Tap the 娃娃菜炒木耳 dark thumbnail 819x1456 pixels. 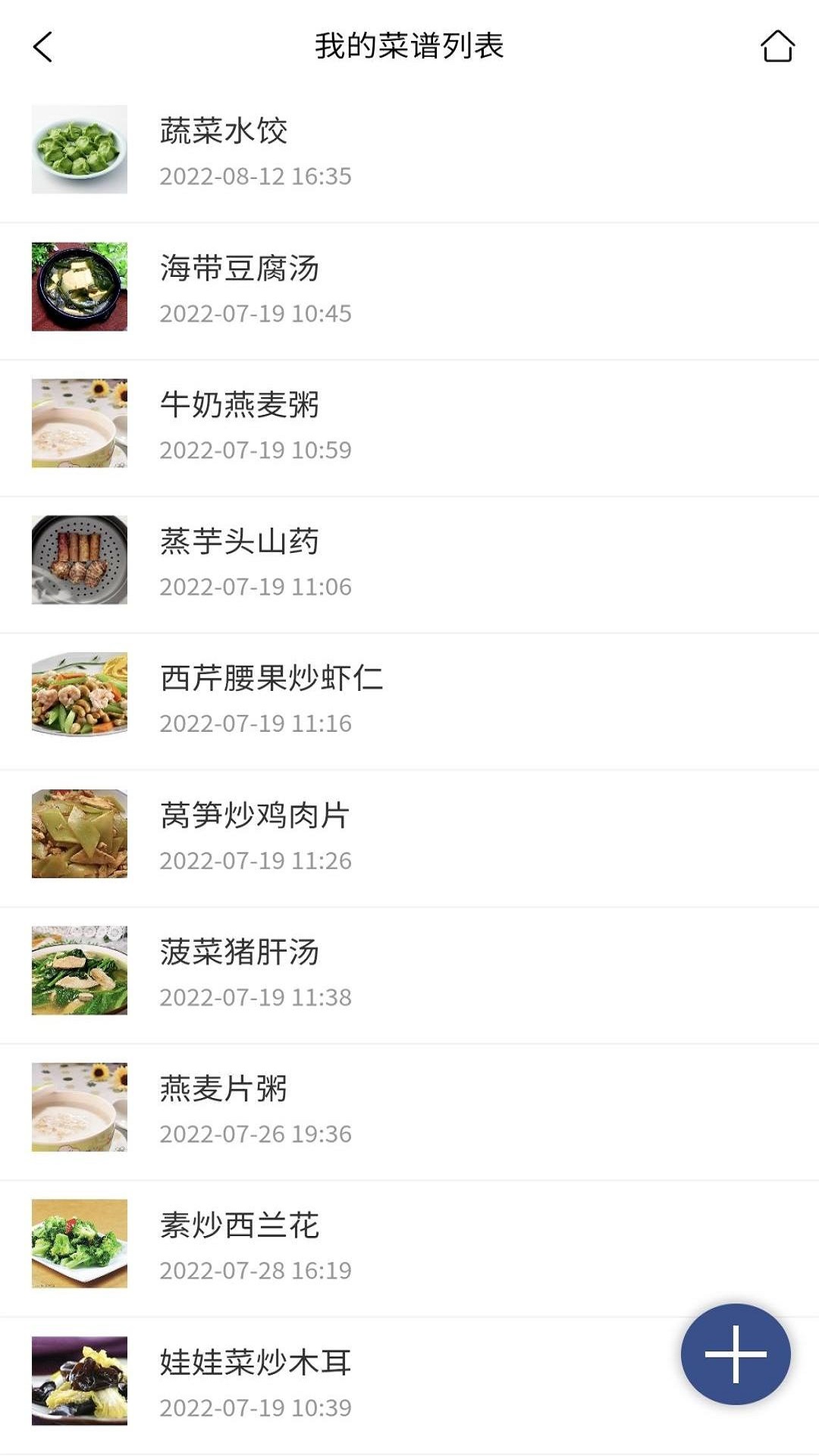tap(80, 1380)
